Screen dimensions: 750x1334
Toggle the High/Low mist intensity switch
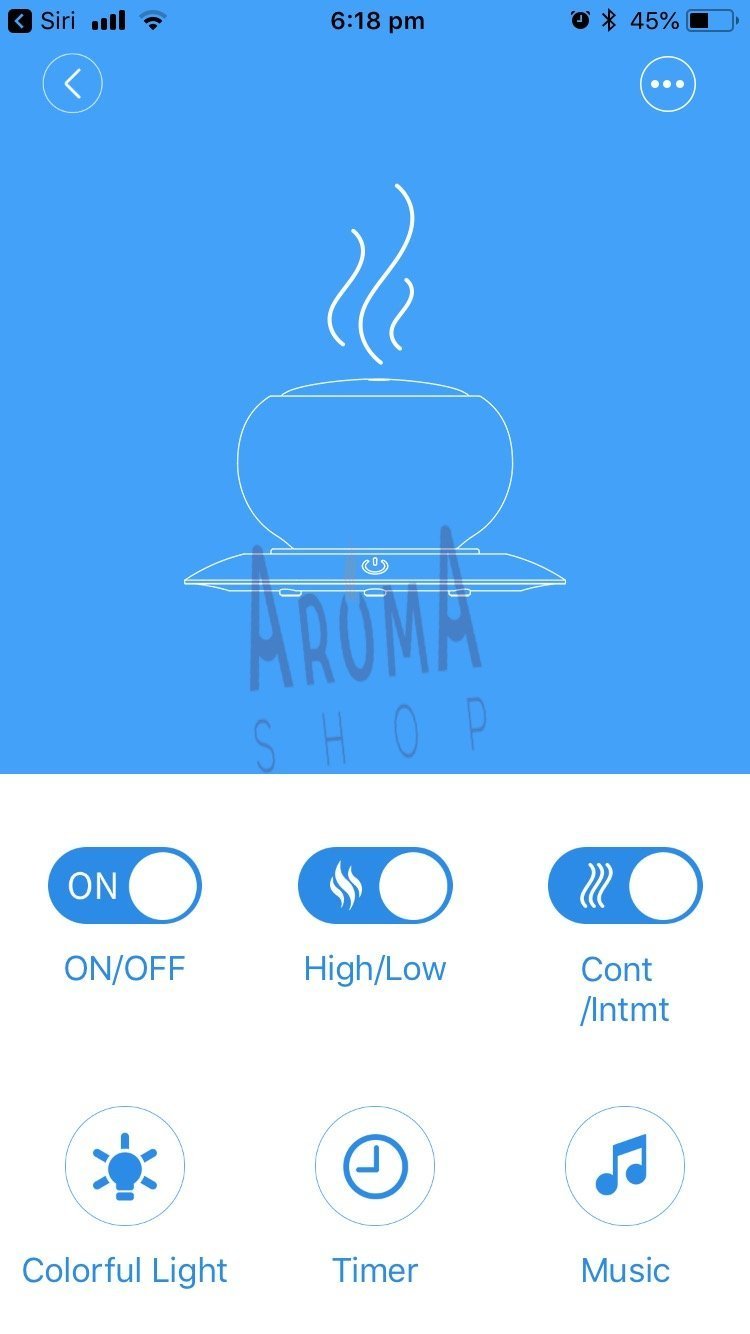375,886
